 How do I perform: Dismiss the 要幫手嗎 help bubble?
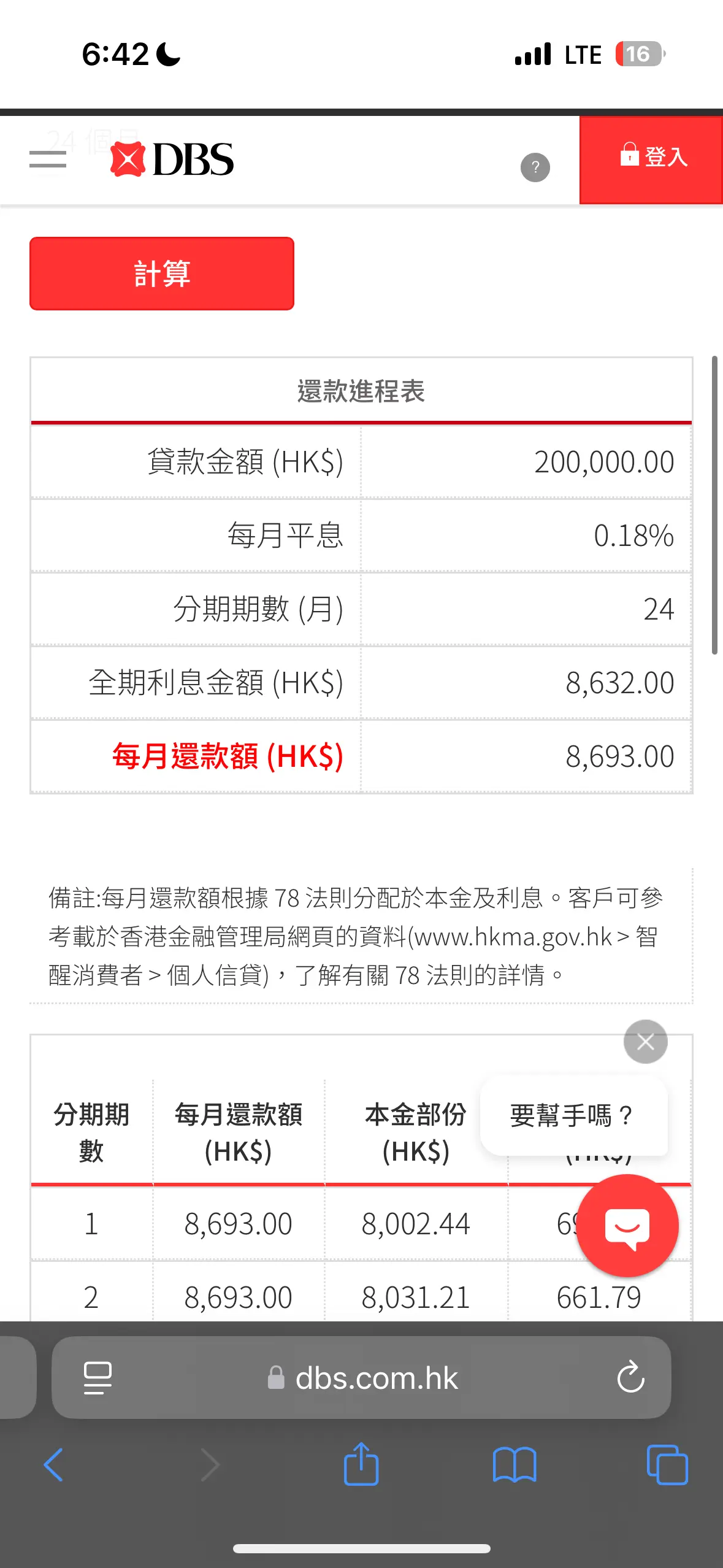[645, 1042]
